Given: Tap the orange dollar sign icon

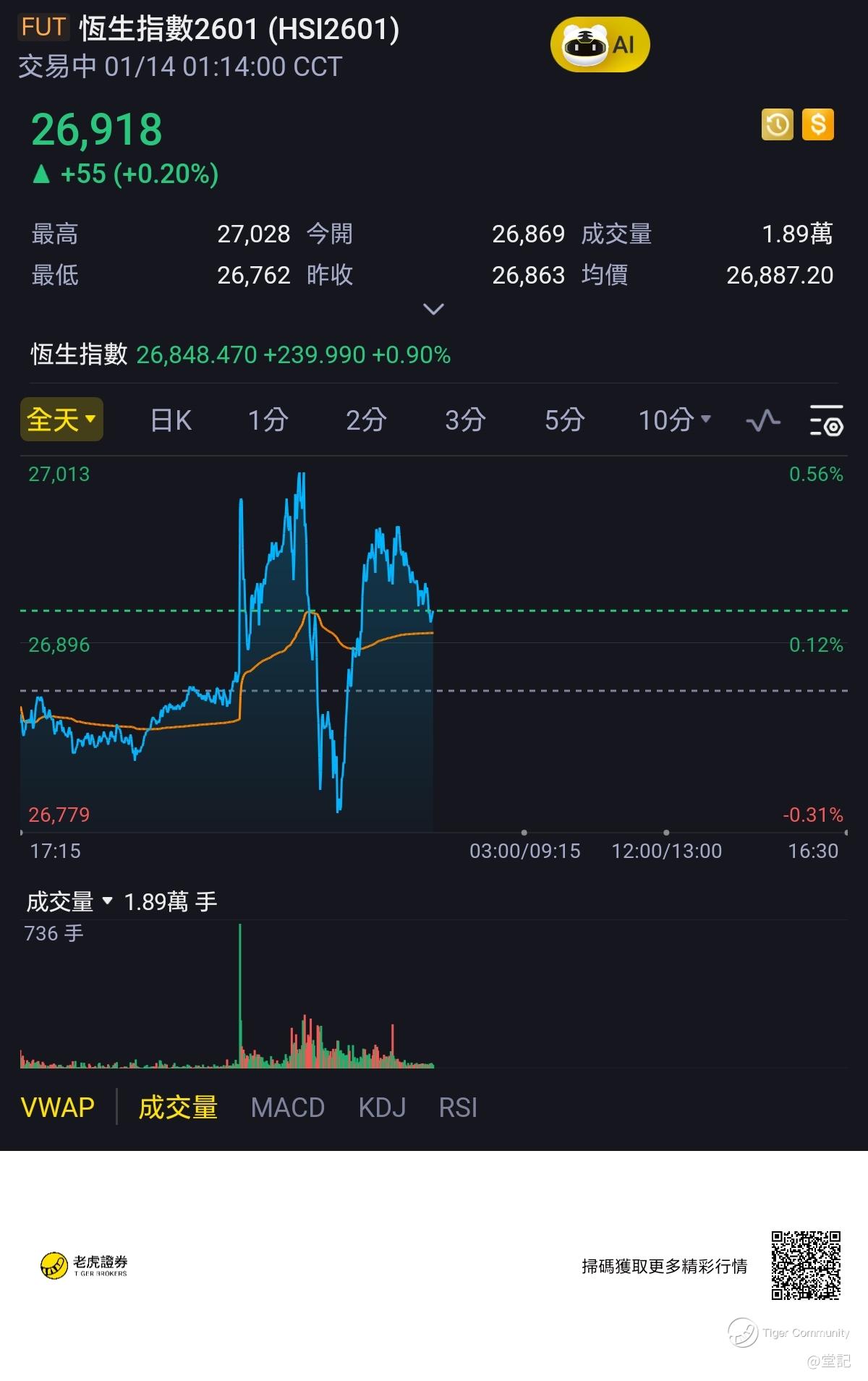Looking at the screenshot, I should coord(818,124).
